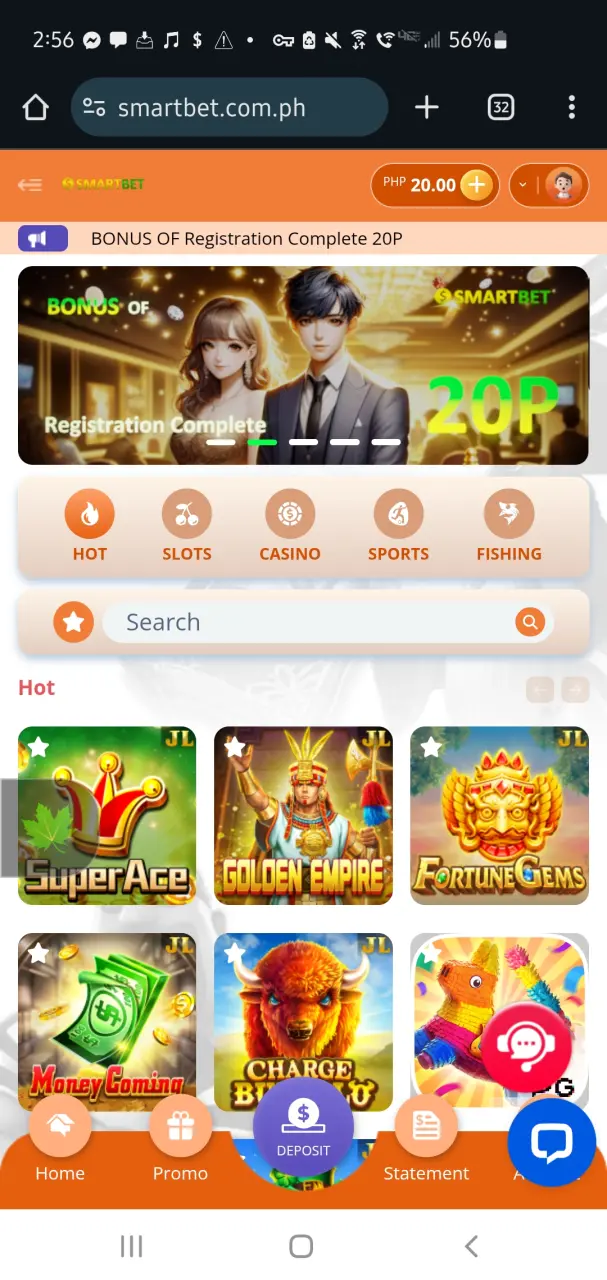
Task: Select the SLOTS category
Action: pyautogui.click(x=187, y=527)
